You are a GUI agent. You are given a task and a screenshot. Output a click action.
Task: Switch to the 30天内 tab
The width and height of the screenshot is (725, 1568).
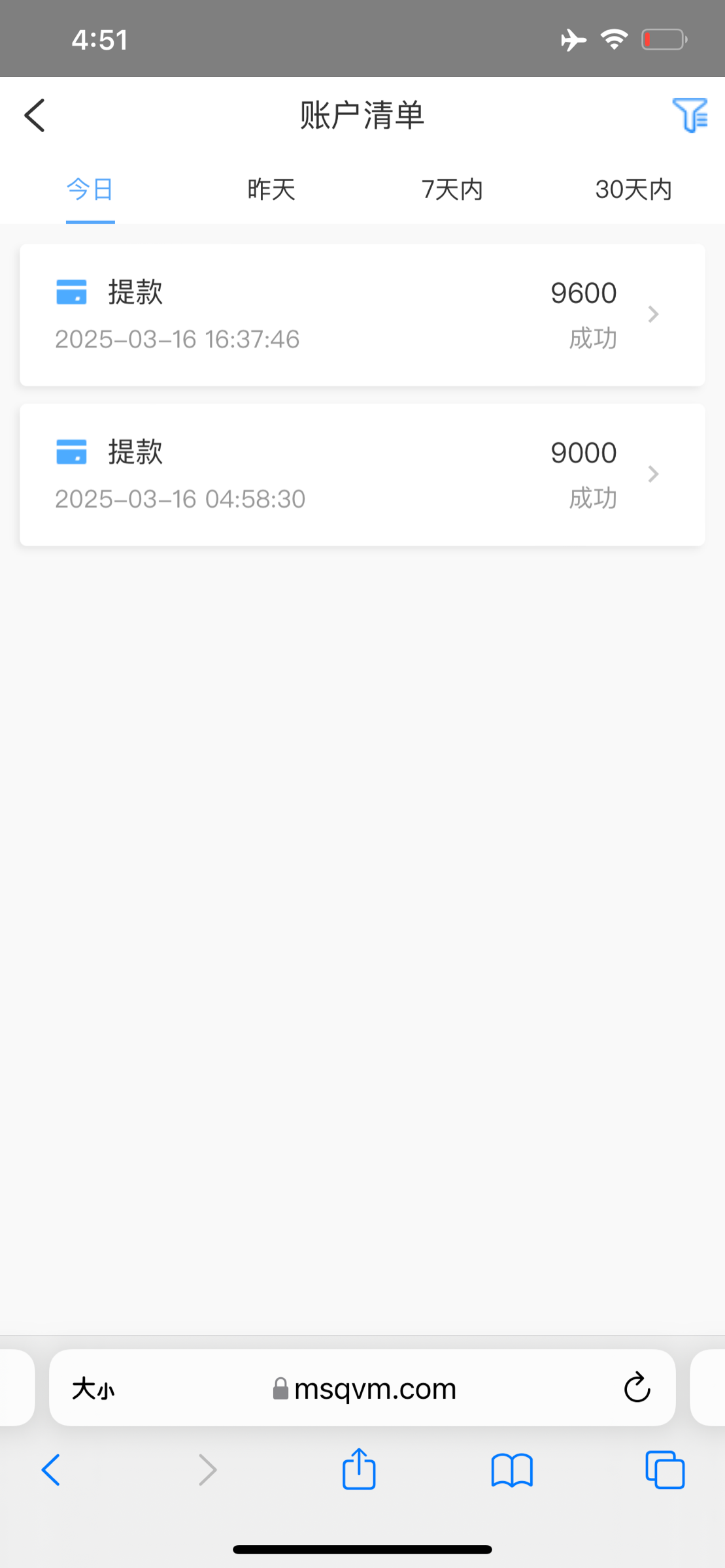click(x=633, y=189)
